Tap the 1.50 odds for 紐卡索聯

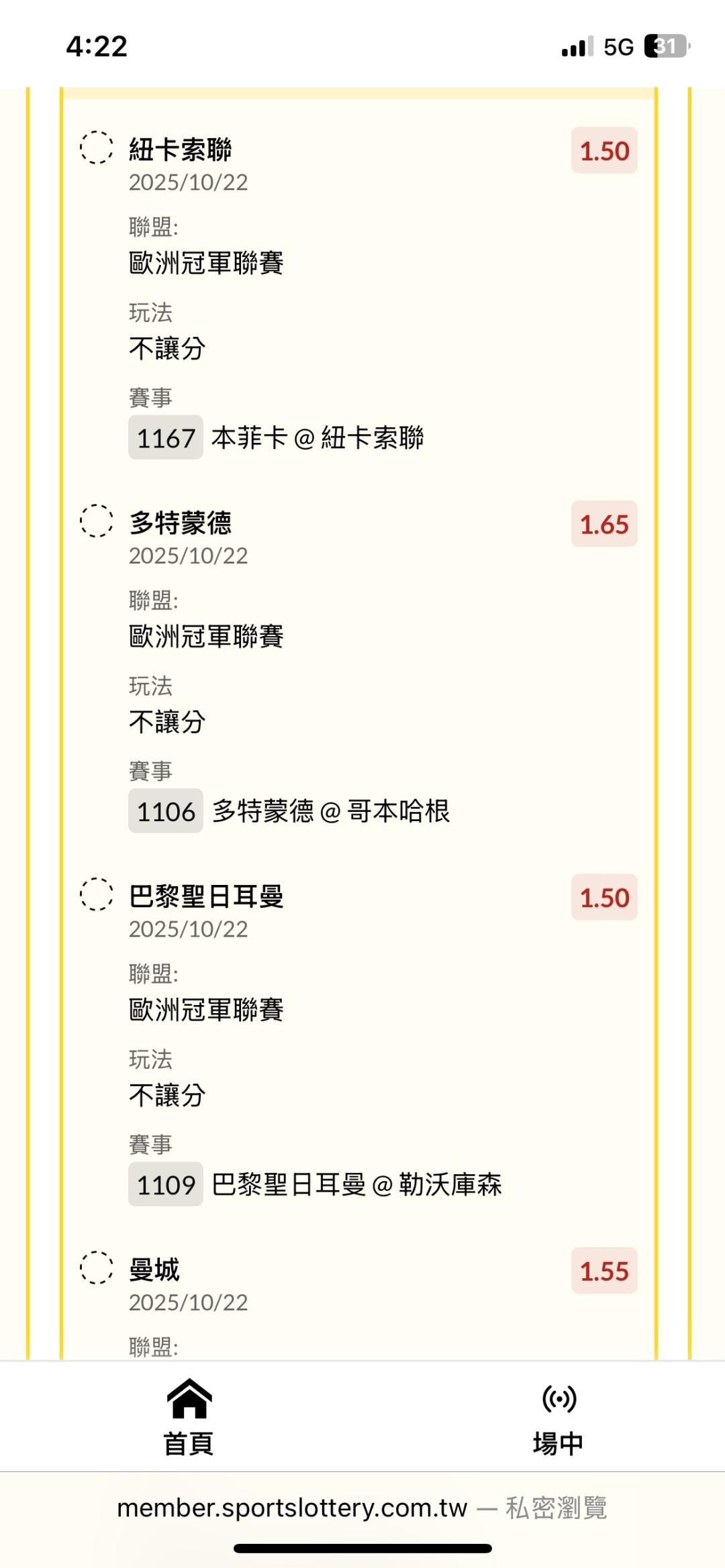[x=604, y=150]
